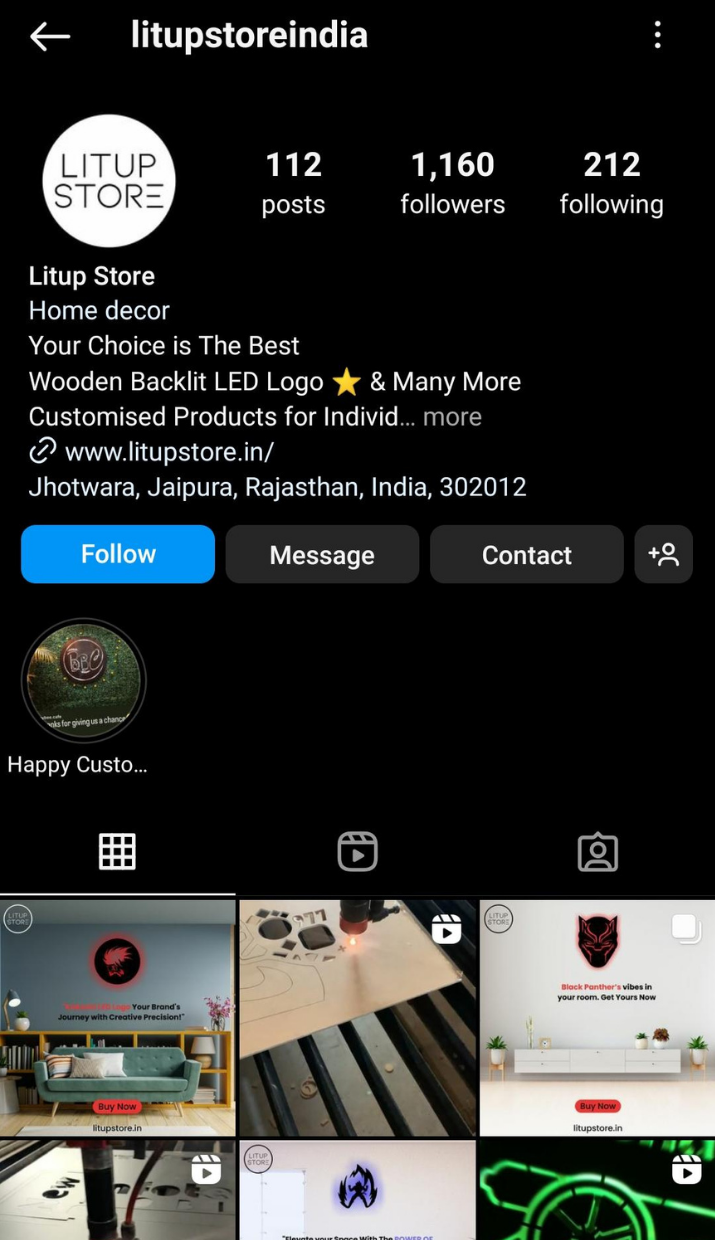Tap the Contact button
This screenshot has width=715, height=1240.
point(526,555)
